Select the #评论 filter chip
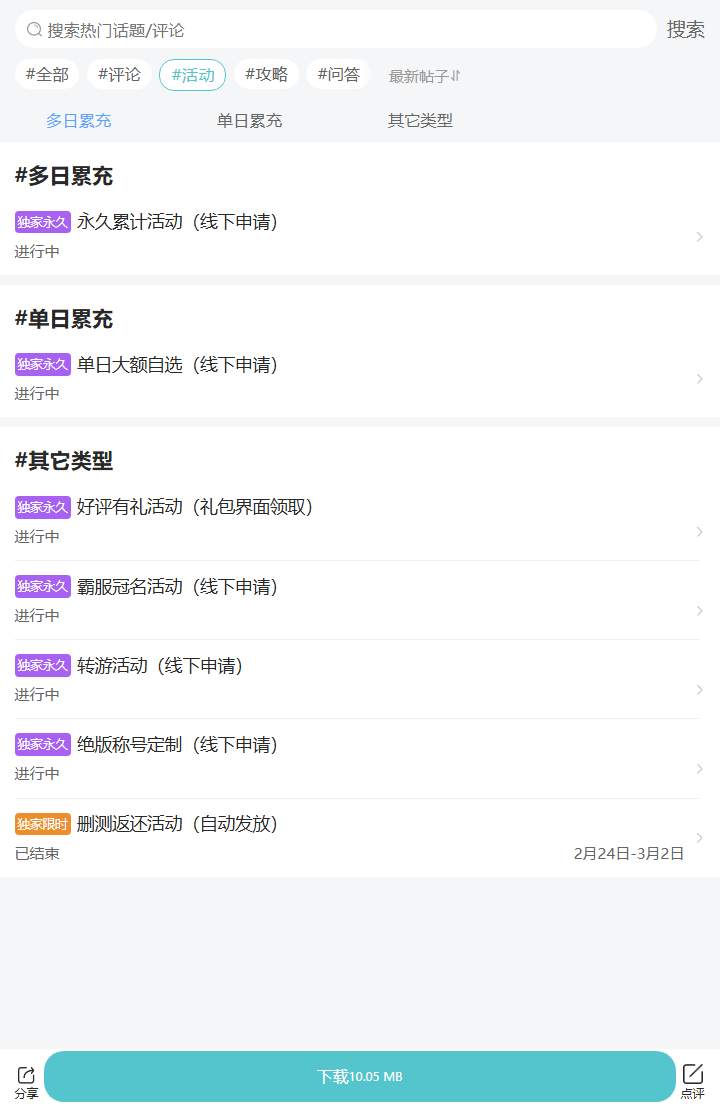 coord(119,75)
